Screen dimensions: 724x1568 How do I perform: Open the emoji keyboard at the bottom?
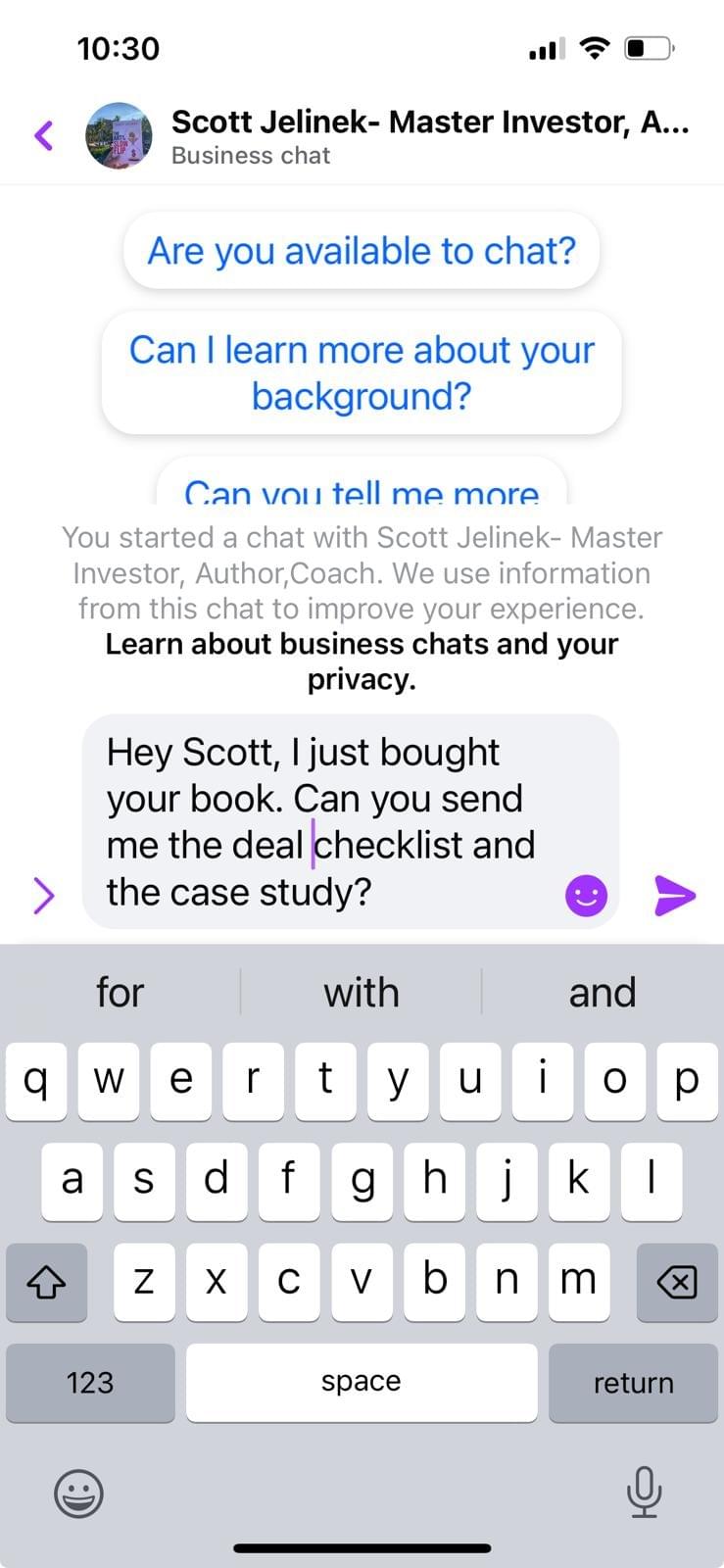78,1494
